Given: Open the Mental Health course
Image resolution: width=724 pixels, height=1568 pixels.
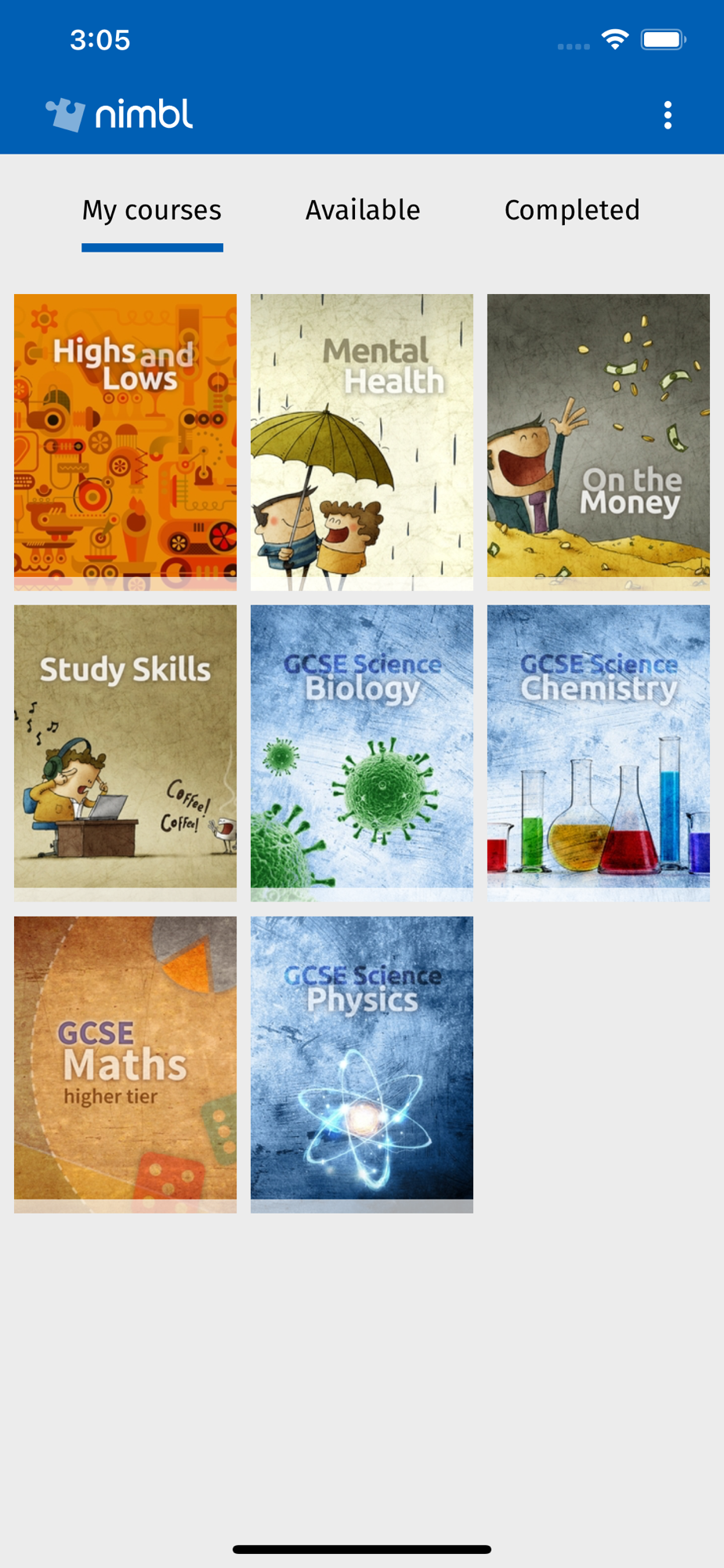Looking at the screenshot, I should pyautogui.click(x=362, y=441).
